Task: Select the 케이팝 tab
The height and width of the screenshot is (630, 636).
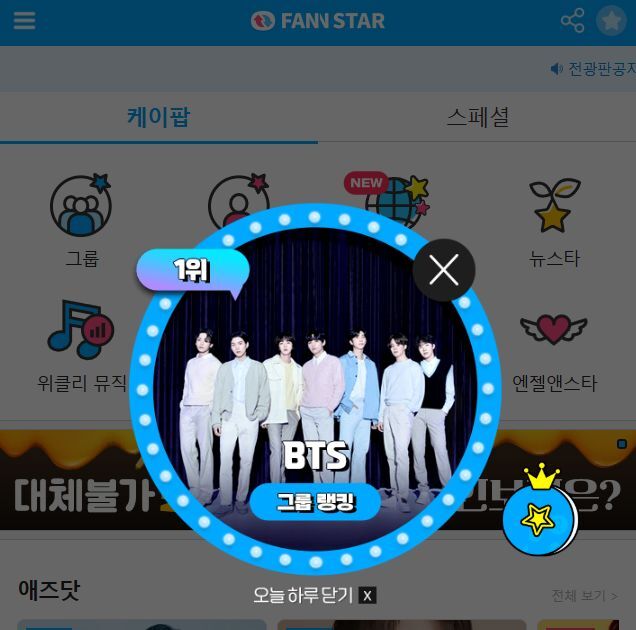Action: pos(159,117)
